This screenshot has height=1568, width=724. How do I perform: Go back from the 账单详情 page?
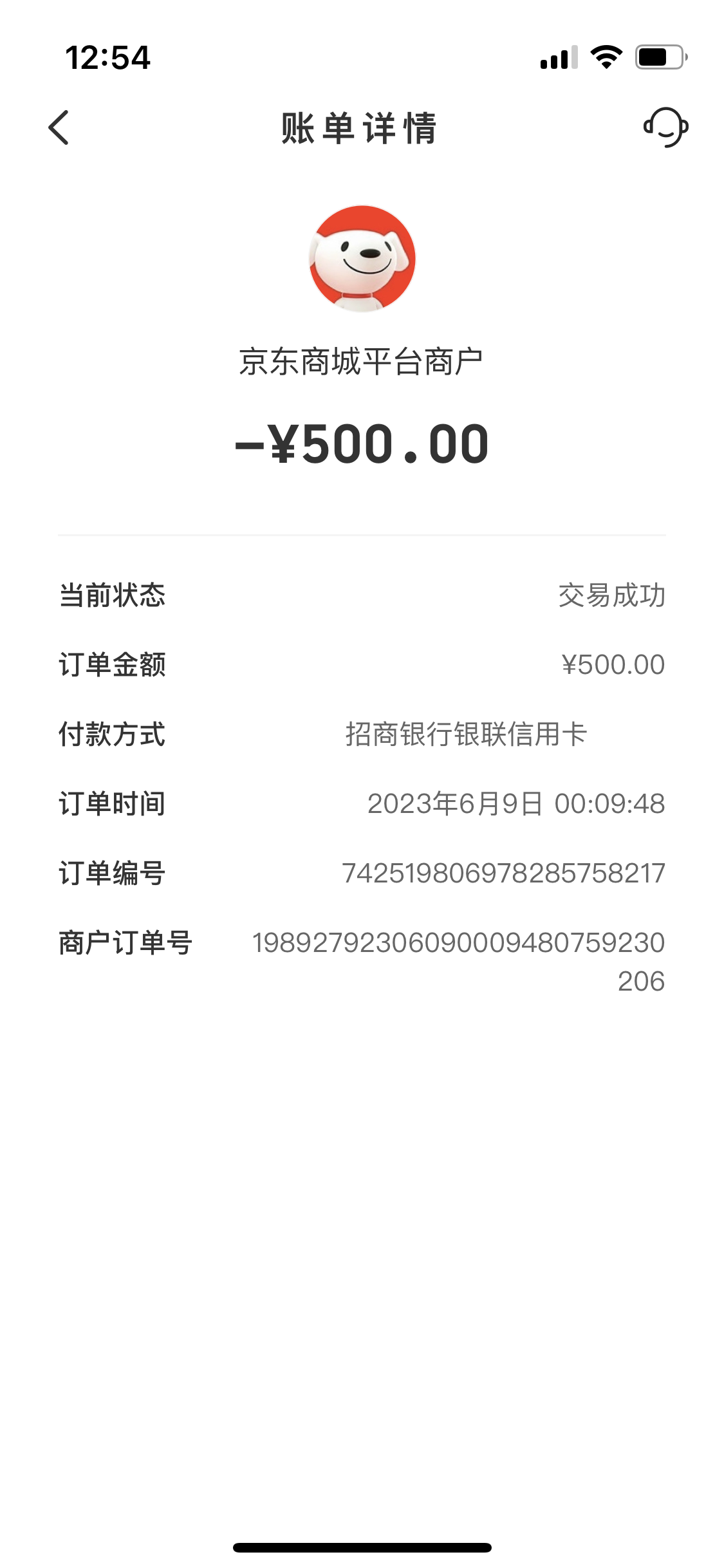click(59, 127)
